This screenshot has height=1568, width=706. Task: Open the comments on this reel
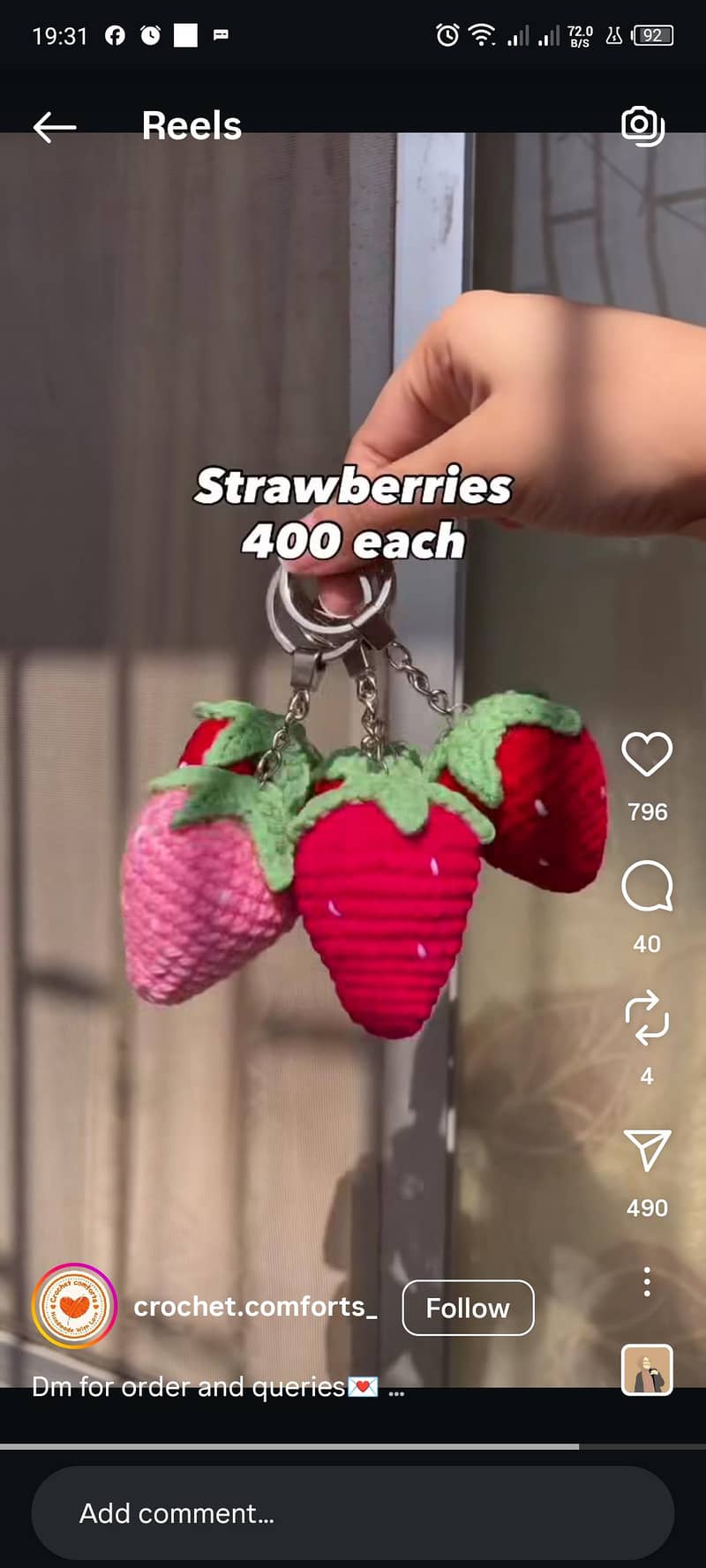[647, 886]
